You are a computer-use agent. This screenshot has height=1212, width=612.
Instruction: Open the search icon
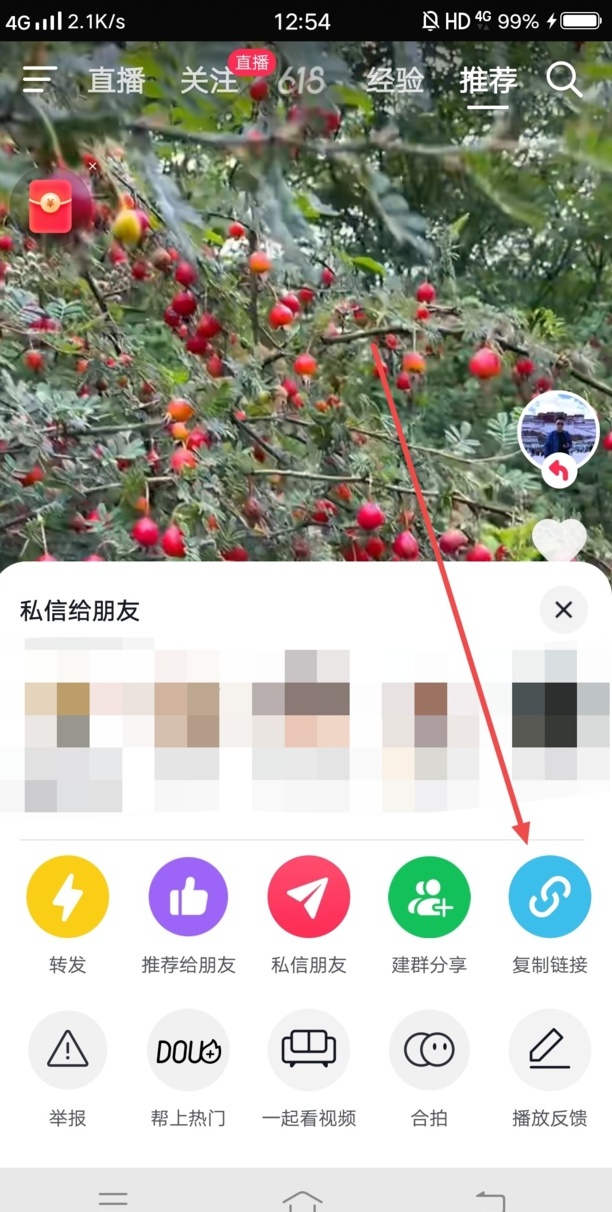pos(564,80)
